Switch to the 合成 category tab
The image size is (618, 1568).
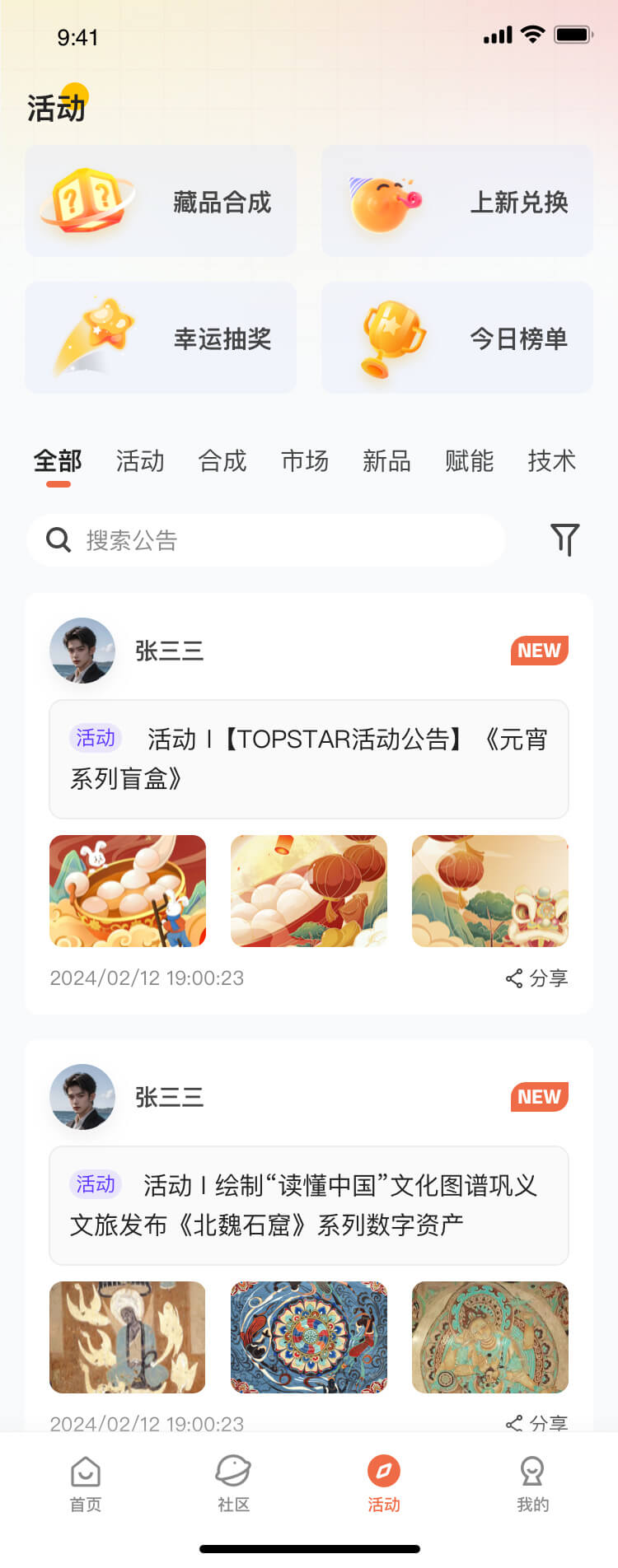tap(222, 461)
